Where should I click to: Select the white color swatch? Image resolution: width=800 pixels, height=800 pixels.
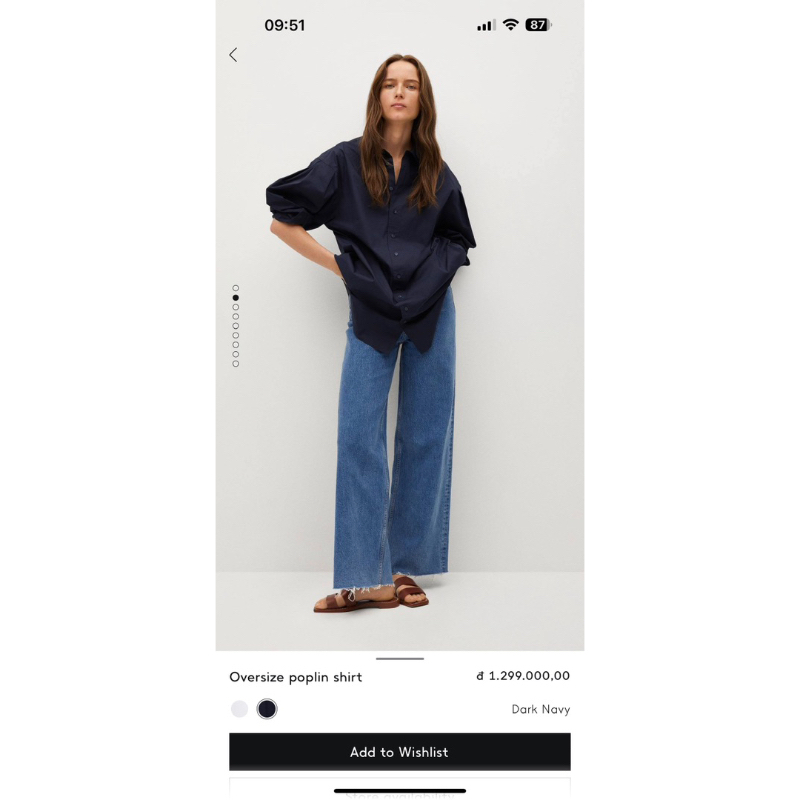point(239,709)
